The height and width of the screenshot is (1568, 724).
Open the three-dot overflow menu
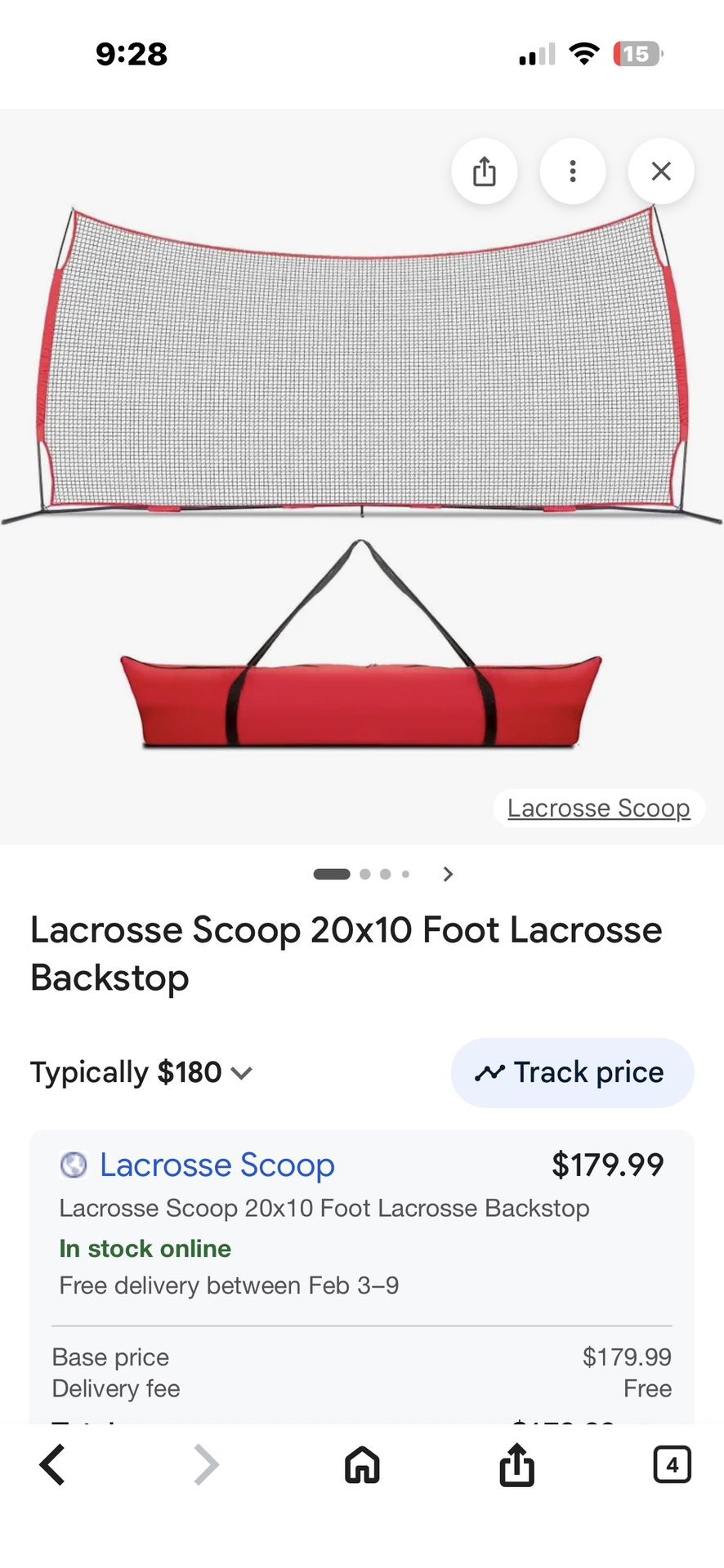[573, 171]
